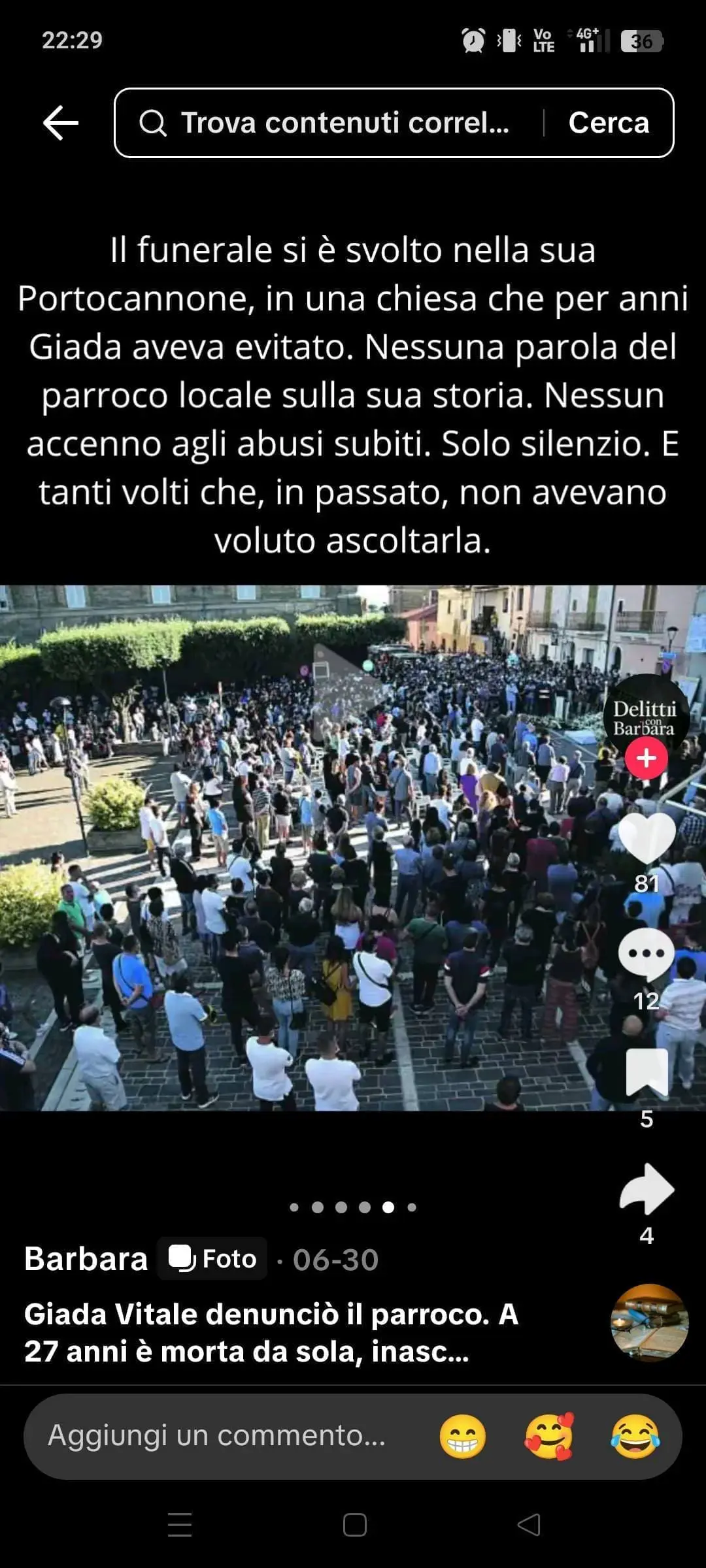706x1568 pixels.
Task: Add a comment in the text field
Action: coord(217,1435)
